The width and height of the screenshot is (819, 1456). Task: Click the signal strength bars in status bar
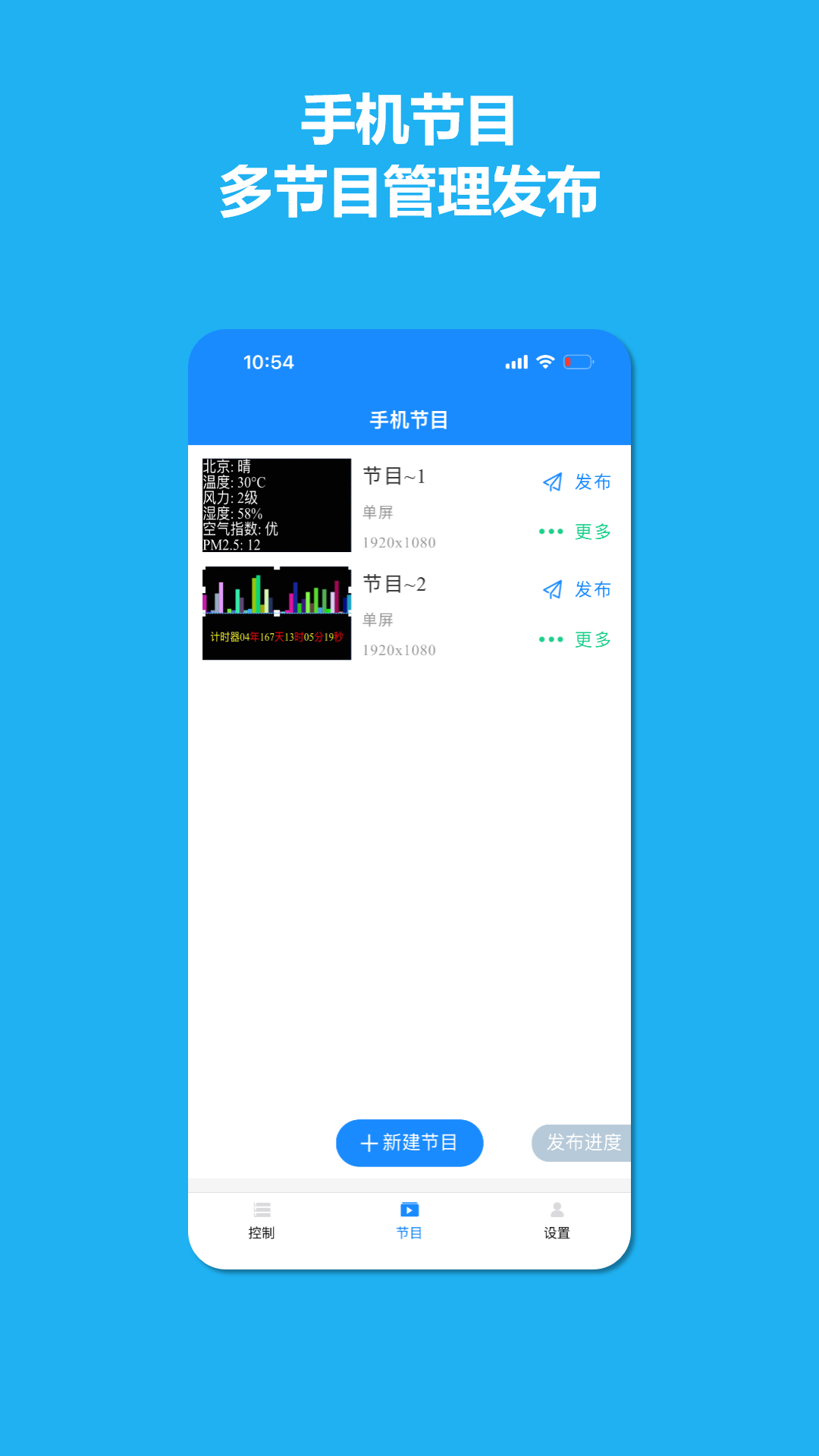tap(517, 362)
